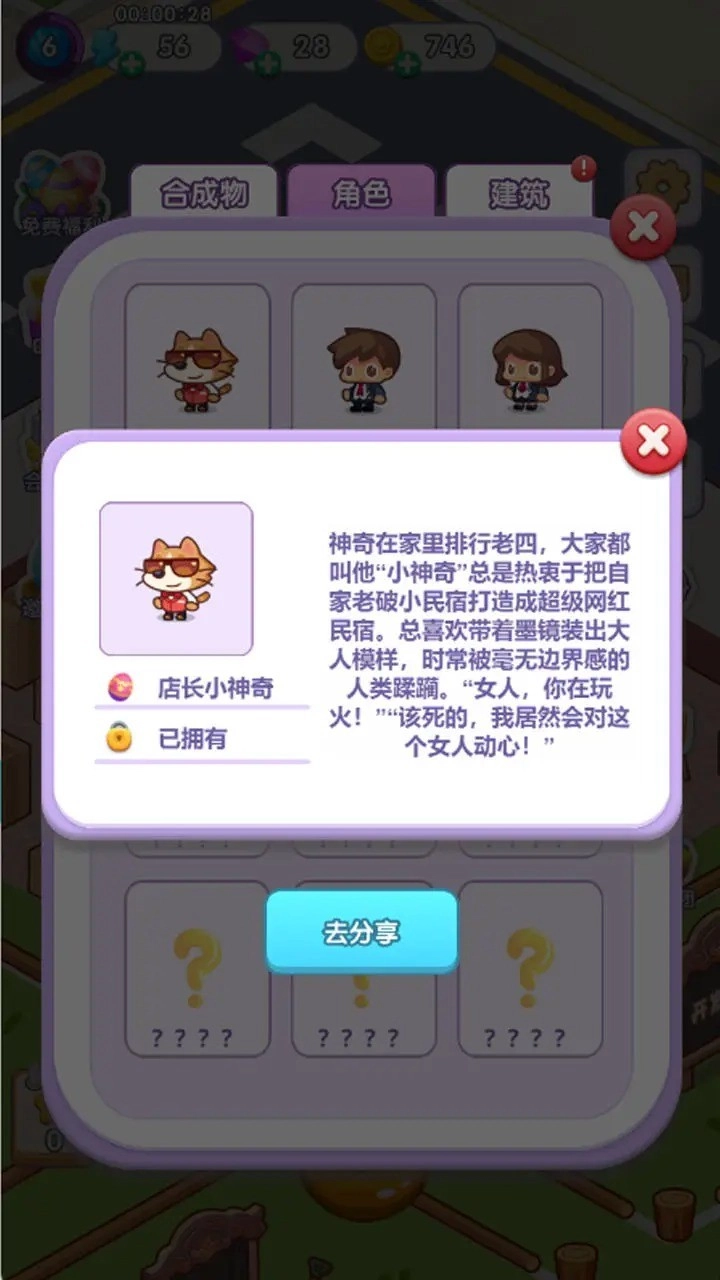This screenshot has height=1280, width=720.
Task: Close the collection panel
Action: pos(643,228)
